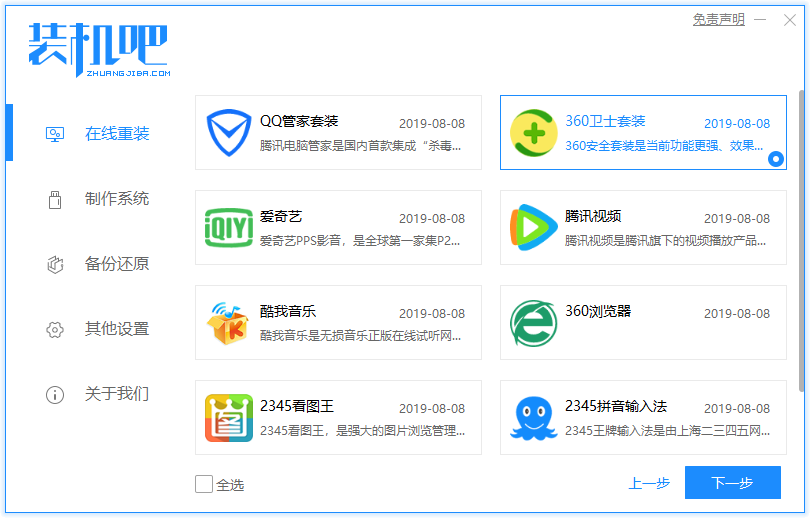Open the 免责声明 disclaimer link
This screenshot has height=518, width=810.
point(718,19)
